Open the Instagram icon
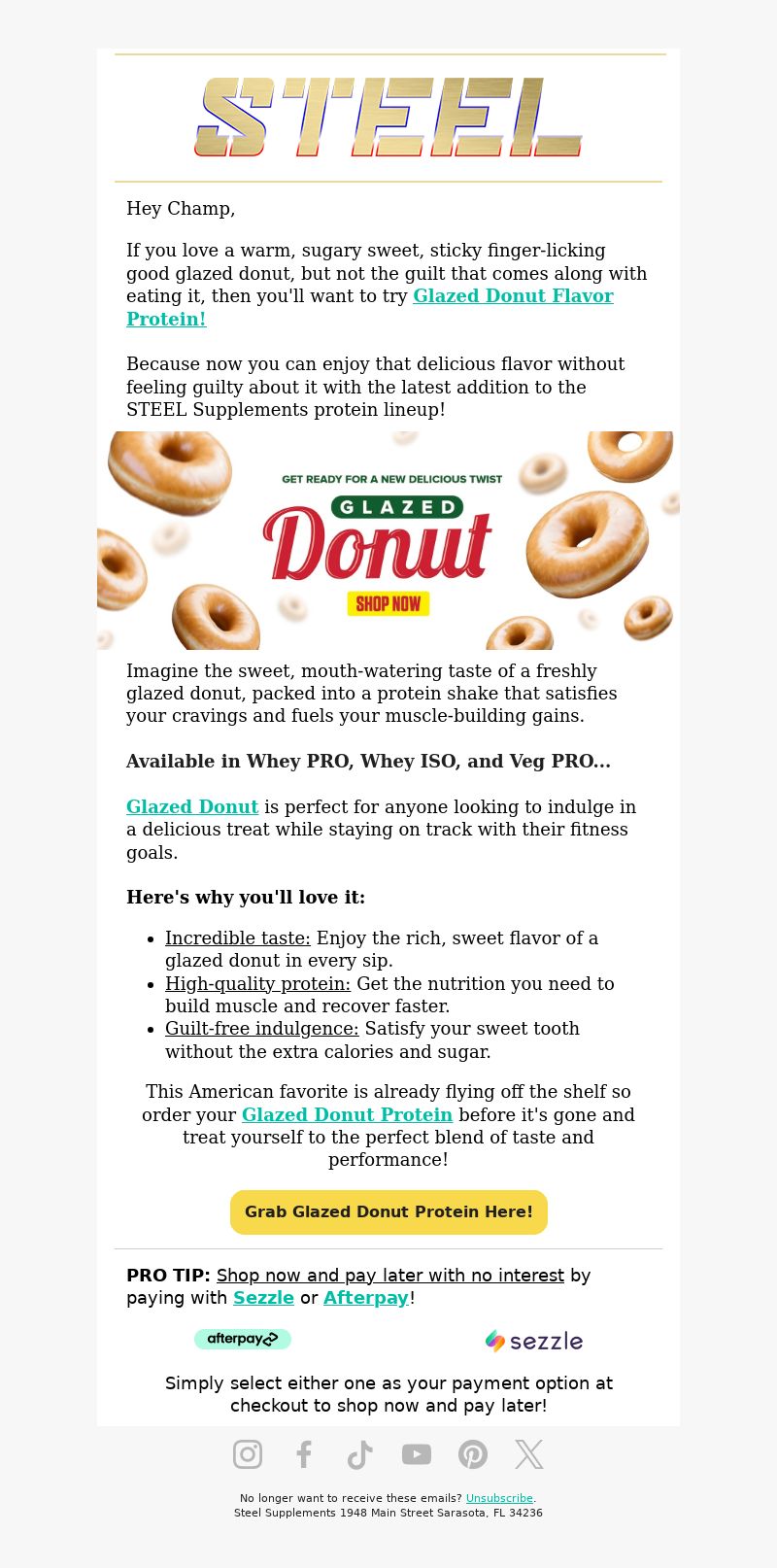The height and width of the screenshot is (1568, 777). point(248,1454)
